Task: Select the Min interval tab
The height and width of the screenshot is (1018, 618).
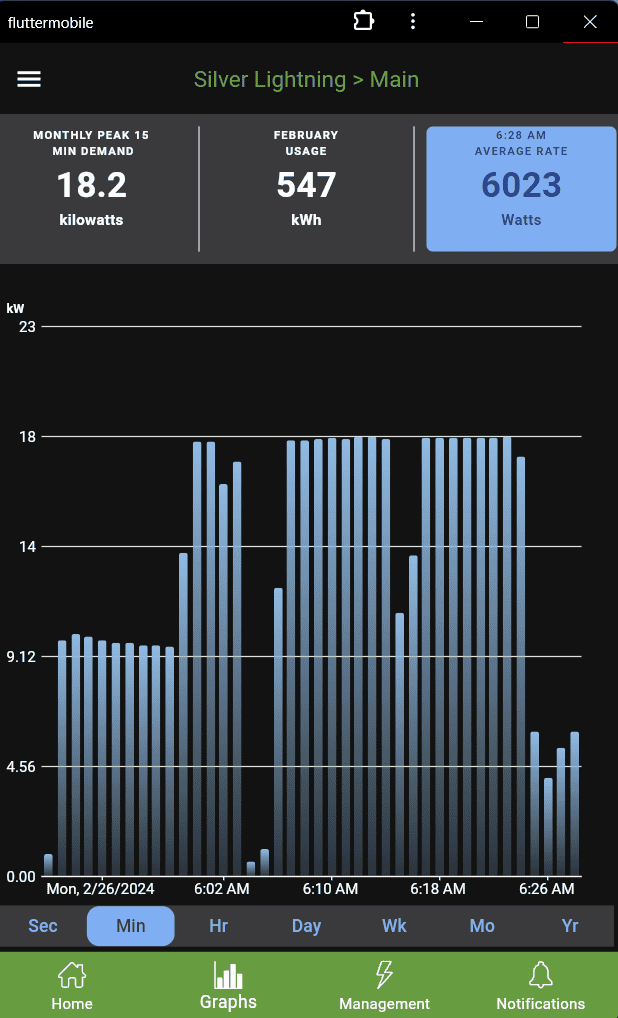Action: point(131,926)
